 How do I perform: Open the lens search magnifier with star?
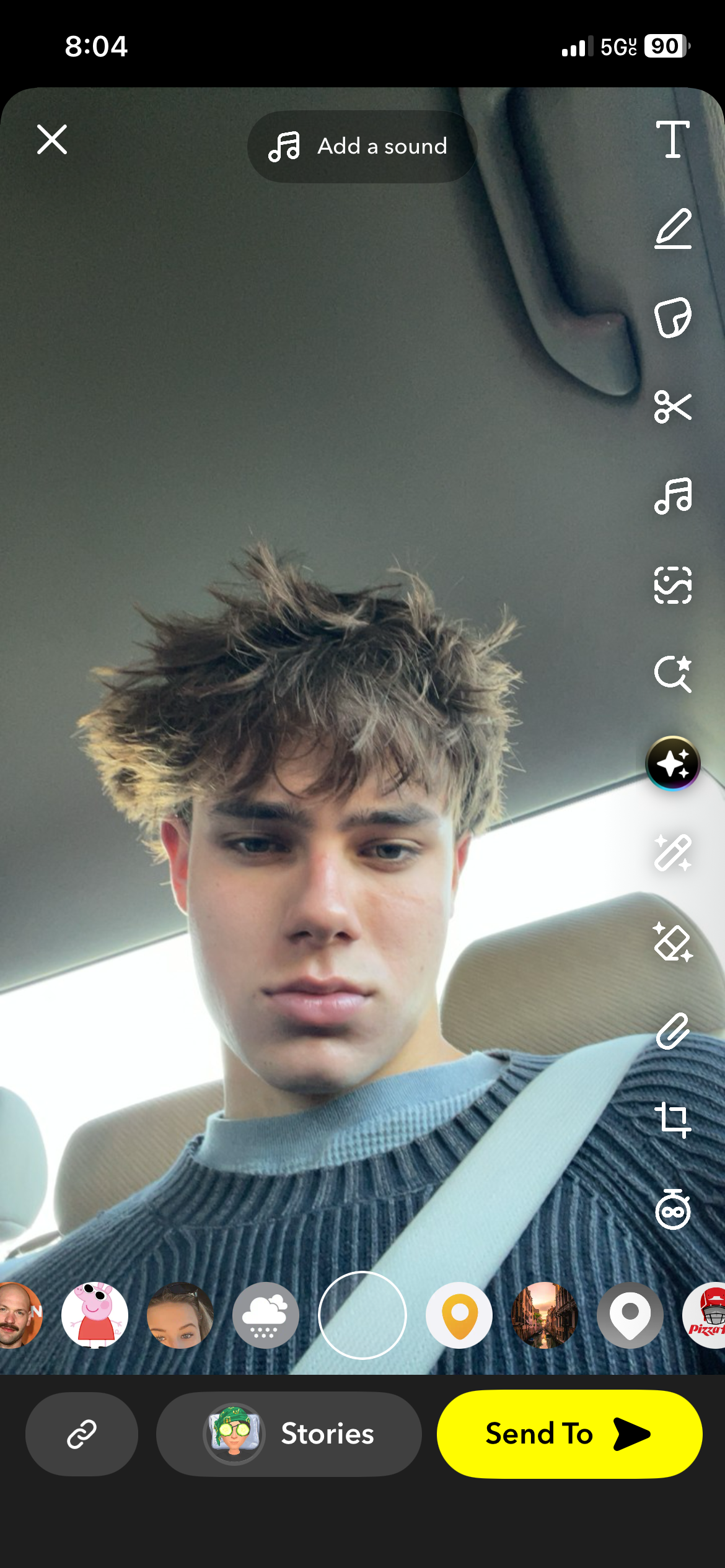(673, 673)
